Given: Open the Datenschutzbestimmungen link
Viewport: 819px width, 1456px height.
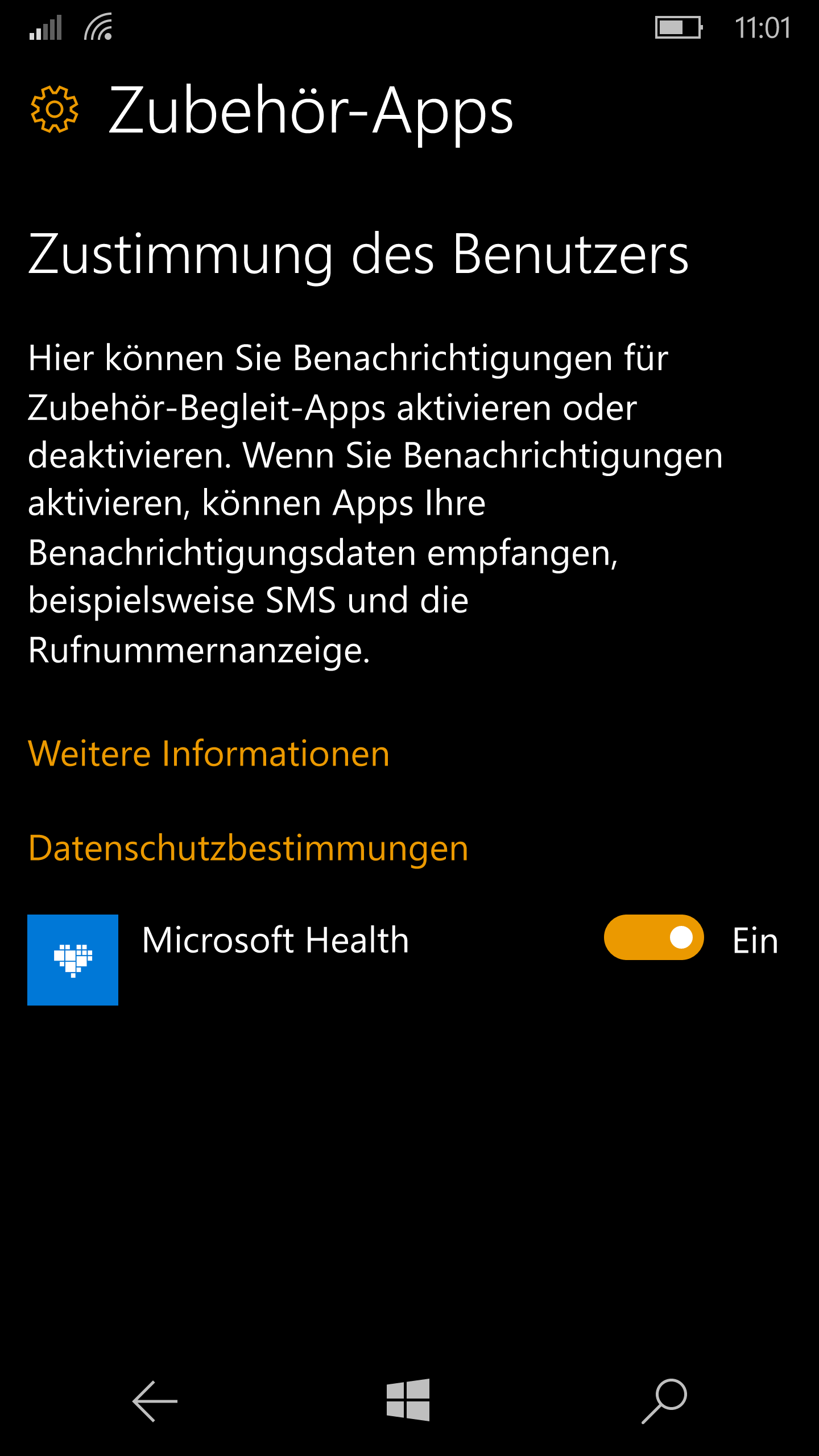Looking at the screenshot, I should (248, 850).
